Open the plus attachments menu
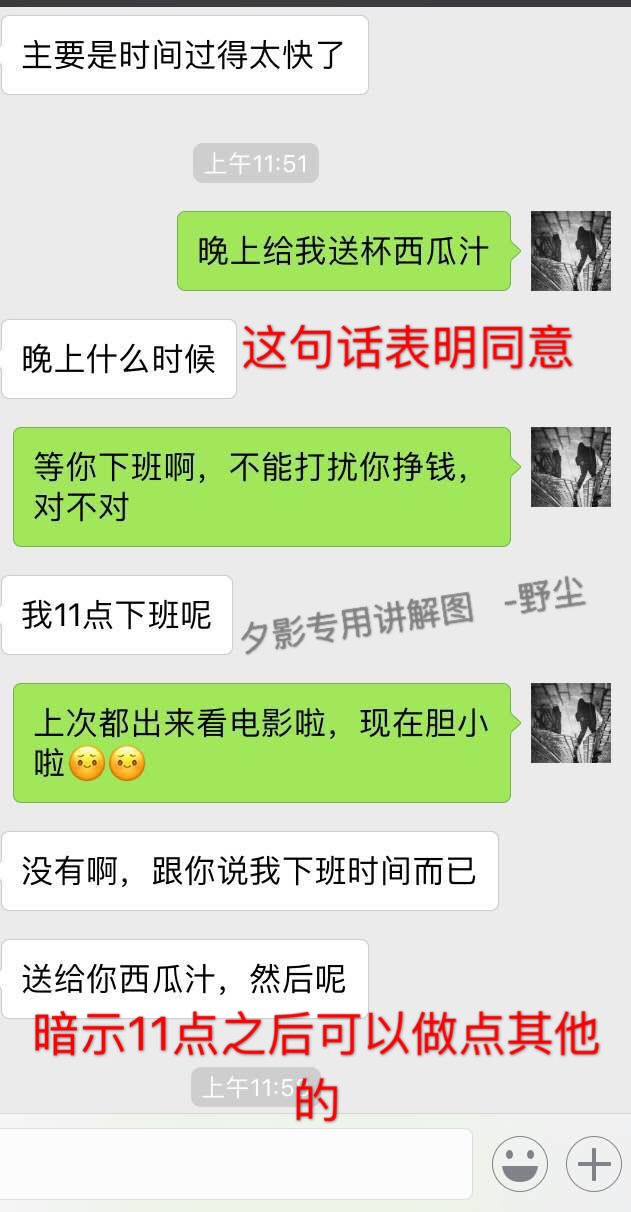 (594, 1163)
